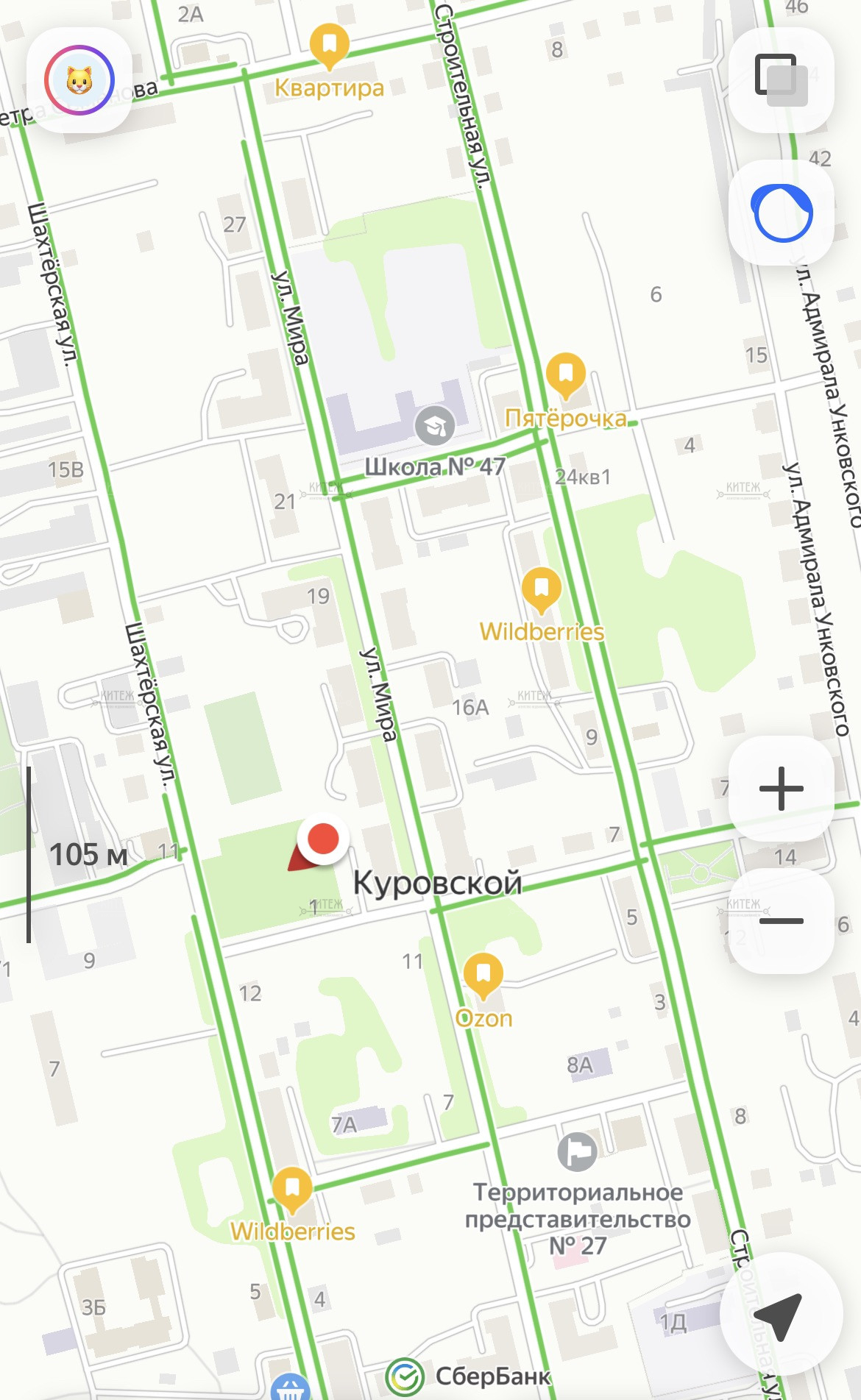
Task: Tap the red location marker in Куровской
Action: 322,840
